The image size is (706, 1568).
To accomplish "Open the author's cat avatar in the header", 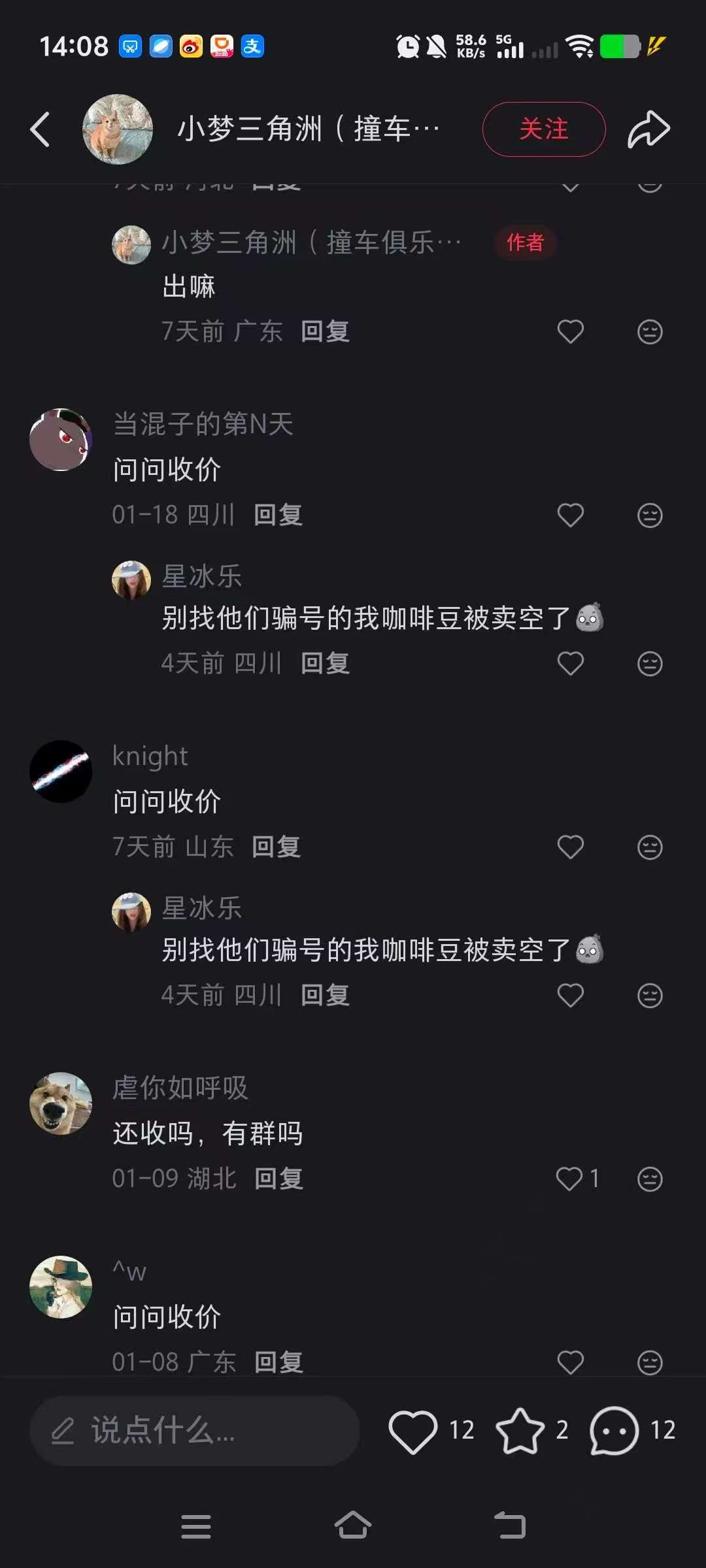I will (x=118, y=129).
